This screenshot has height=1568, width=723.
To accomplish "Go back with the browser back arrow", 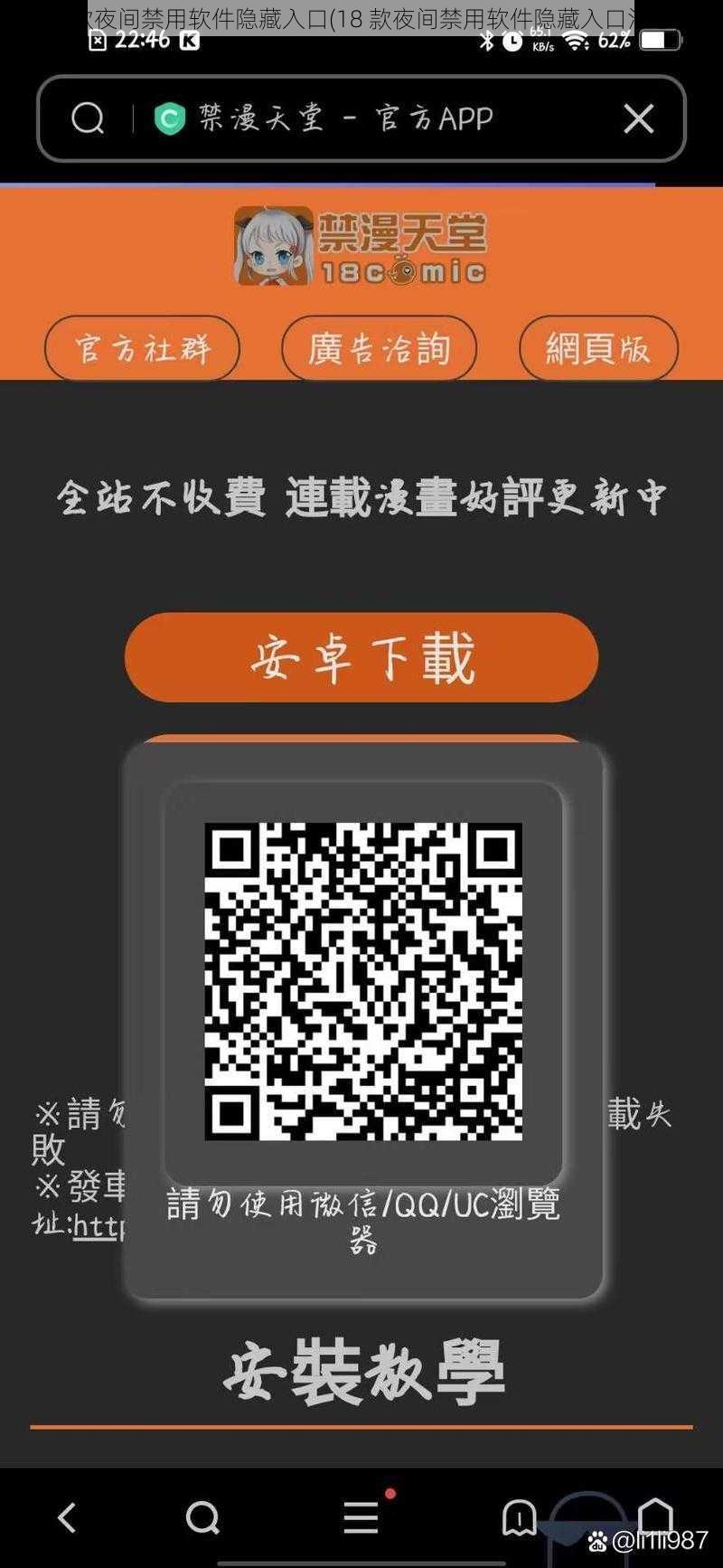I will [x=67, y=1517].
